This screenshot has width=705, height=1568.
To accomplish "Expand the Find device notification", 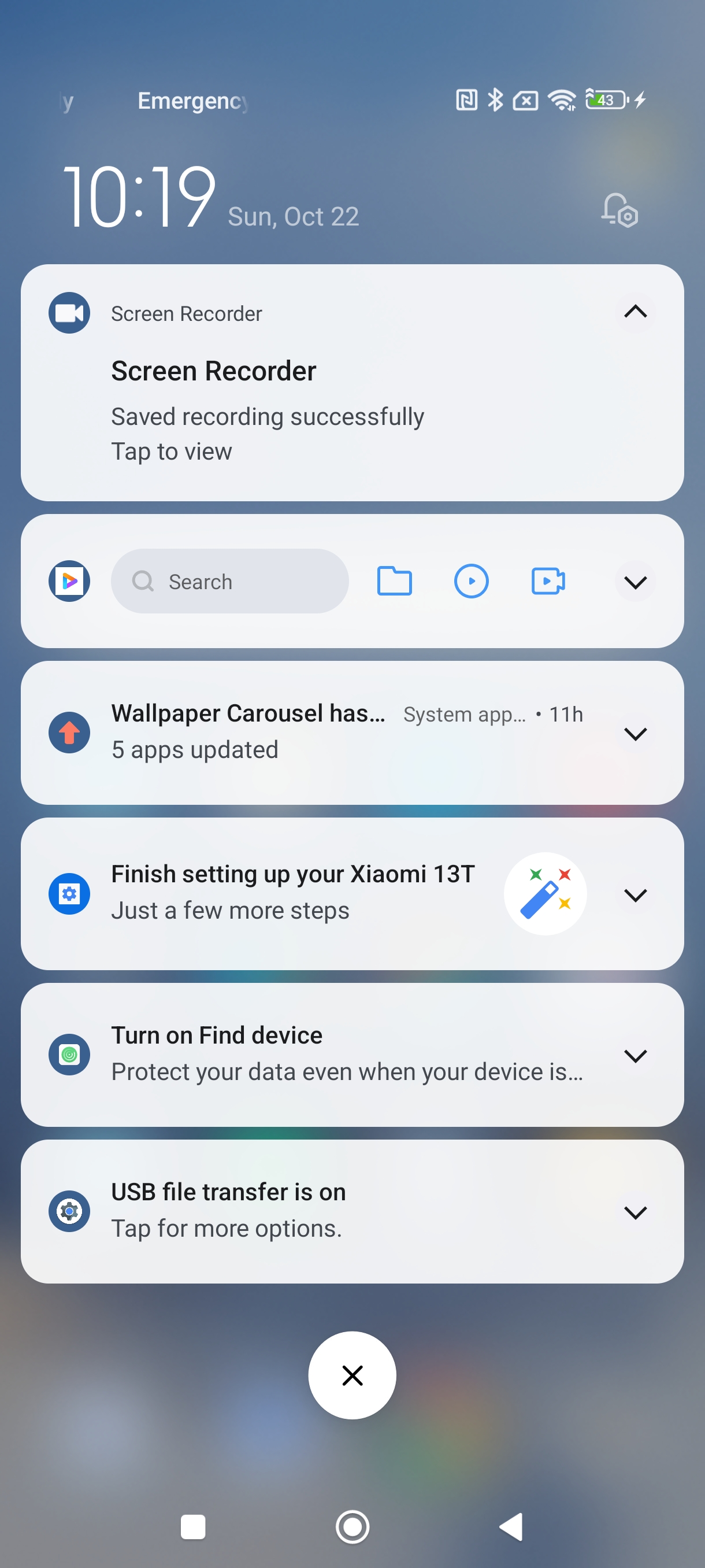I will point(635,1056).
